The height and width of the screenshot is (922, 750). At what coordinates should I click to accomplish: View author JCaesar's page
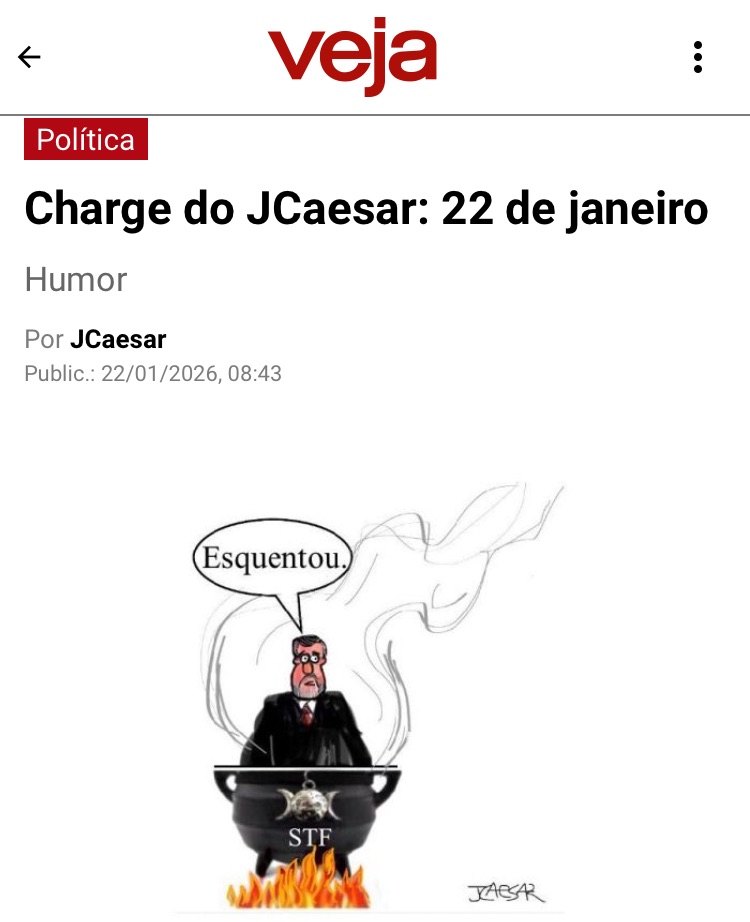click(118, 339)
